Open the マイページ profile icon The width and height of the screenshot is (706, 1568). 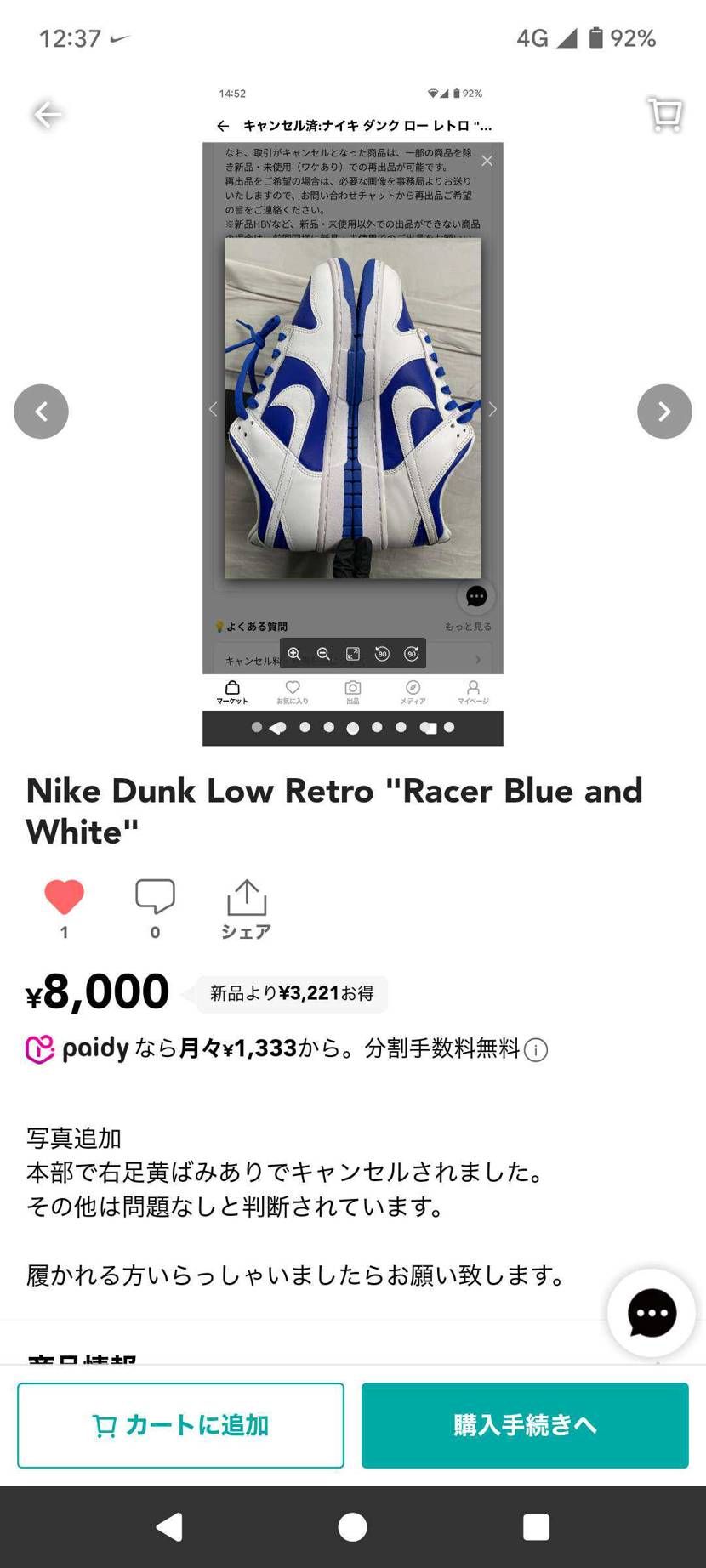(x=473, y=690)
